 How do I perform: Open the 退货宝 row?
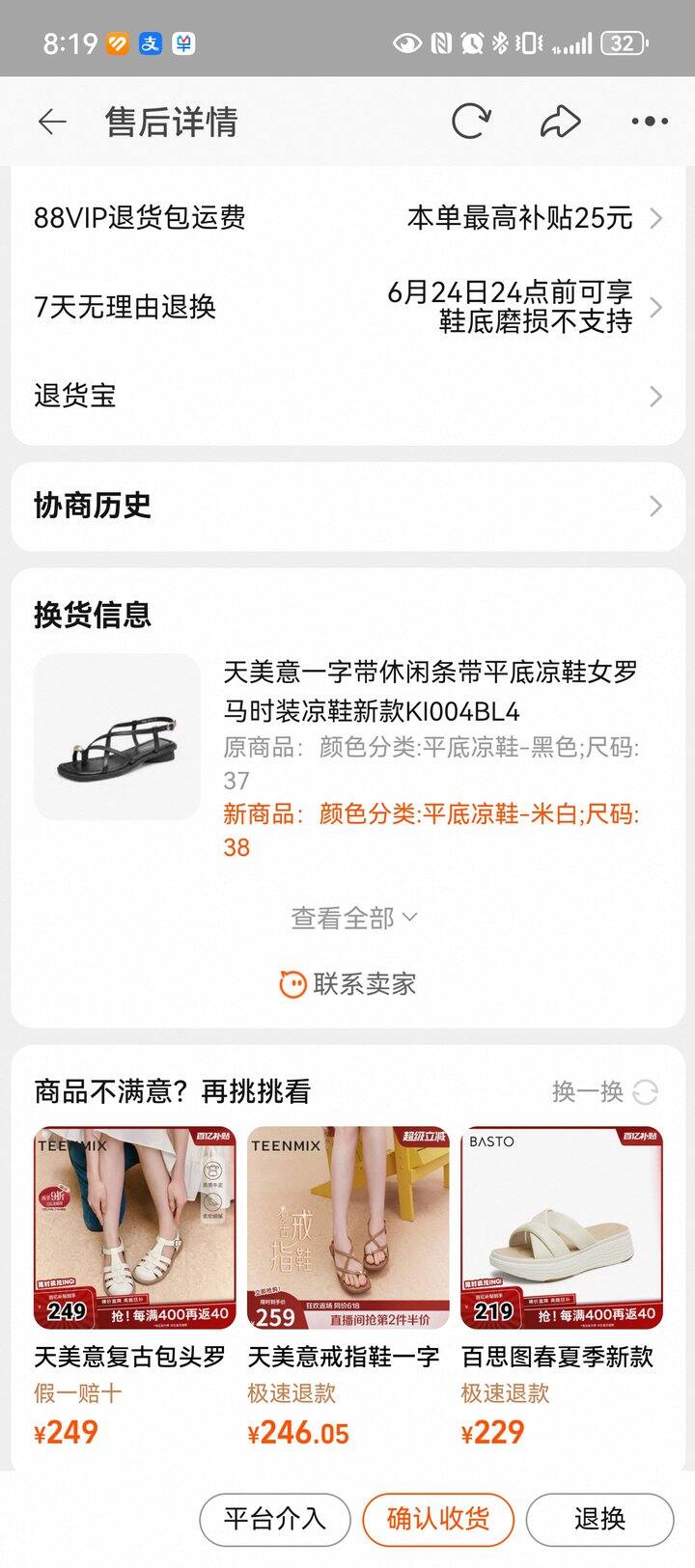click(x=347, y=396)
